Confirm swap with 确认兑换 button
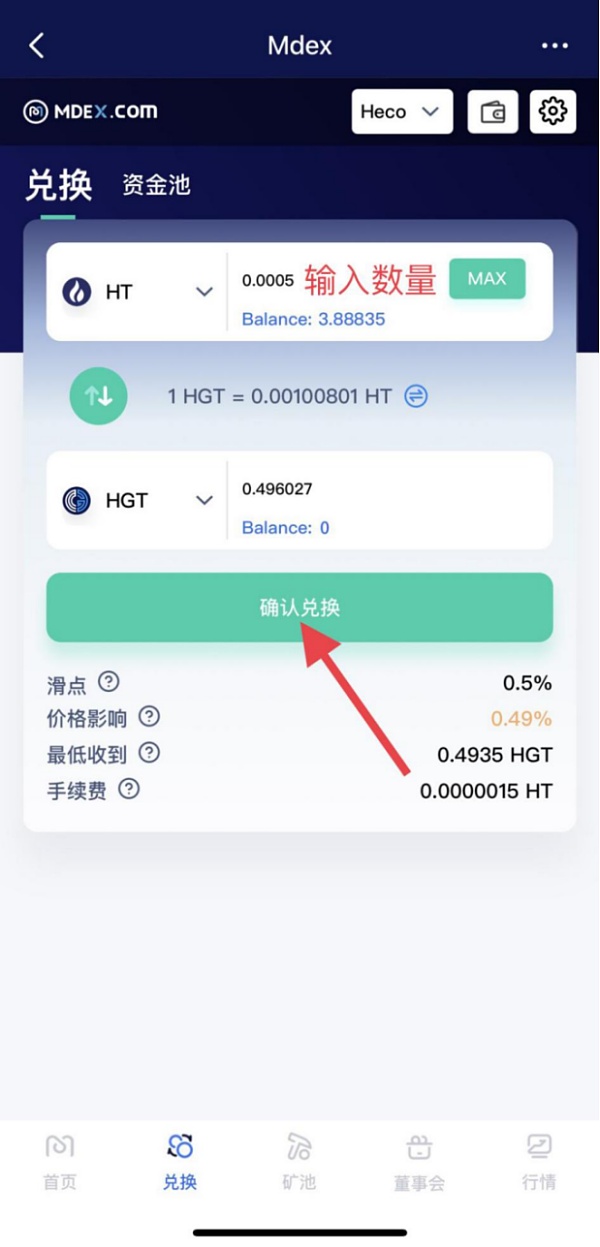 click(299, 607)
